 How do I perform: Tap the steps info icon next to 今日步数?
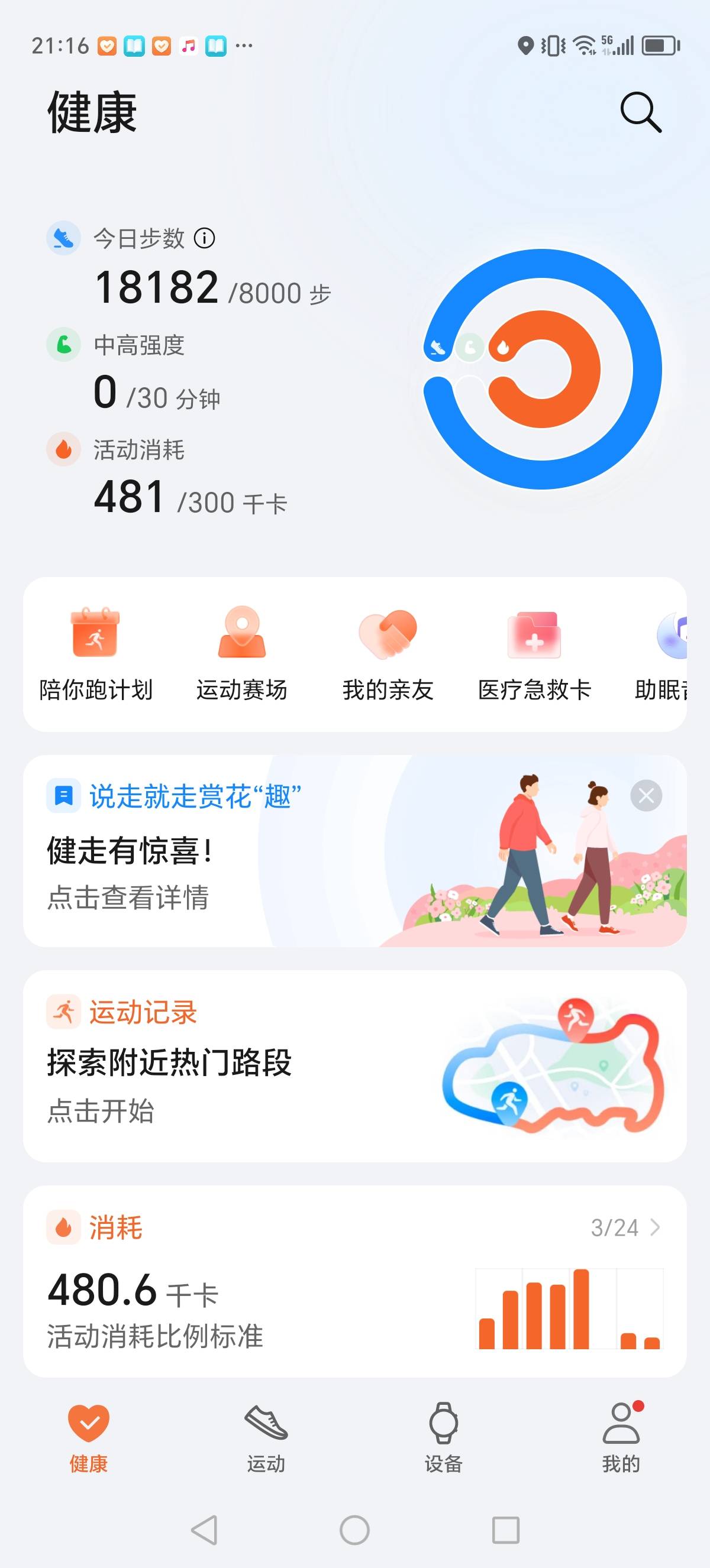point(205,238)
